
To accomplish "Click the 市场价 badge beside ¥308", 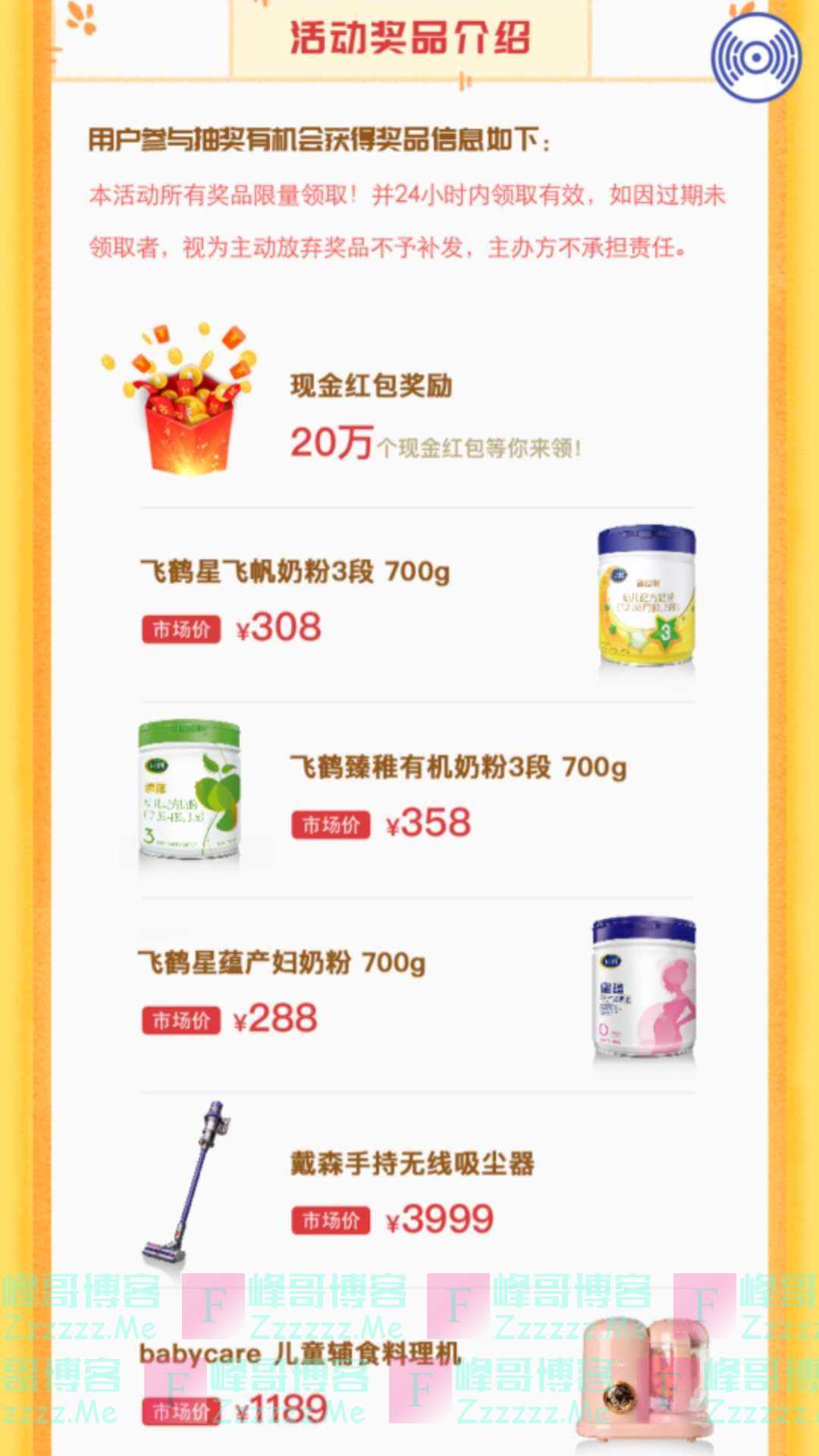I will (180, 628).
